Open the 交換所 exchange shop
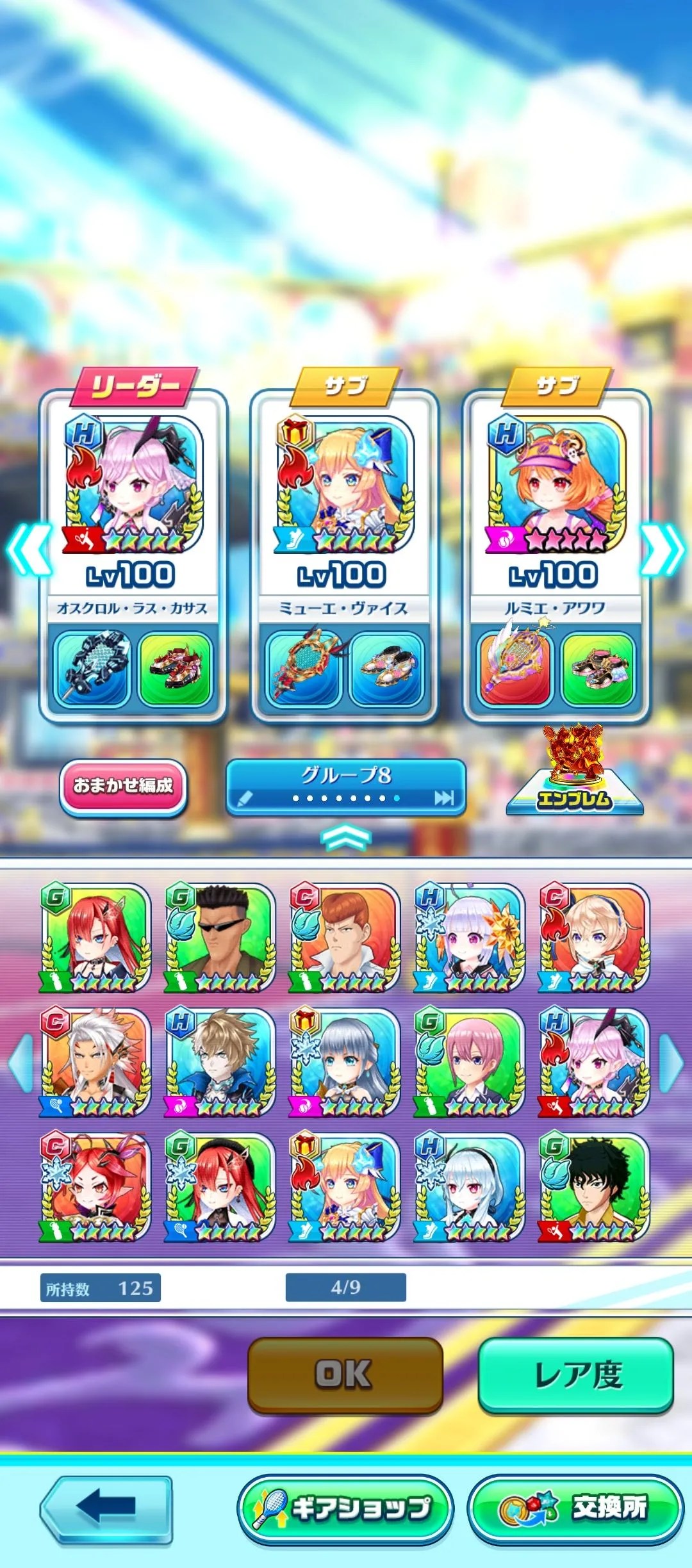The image size is (692, 1568). [575, 1508]
